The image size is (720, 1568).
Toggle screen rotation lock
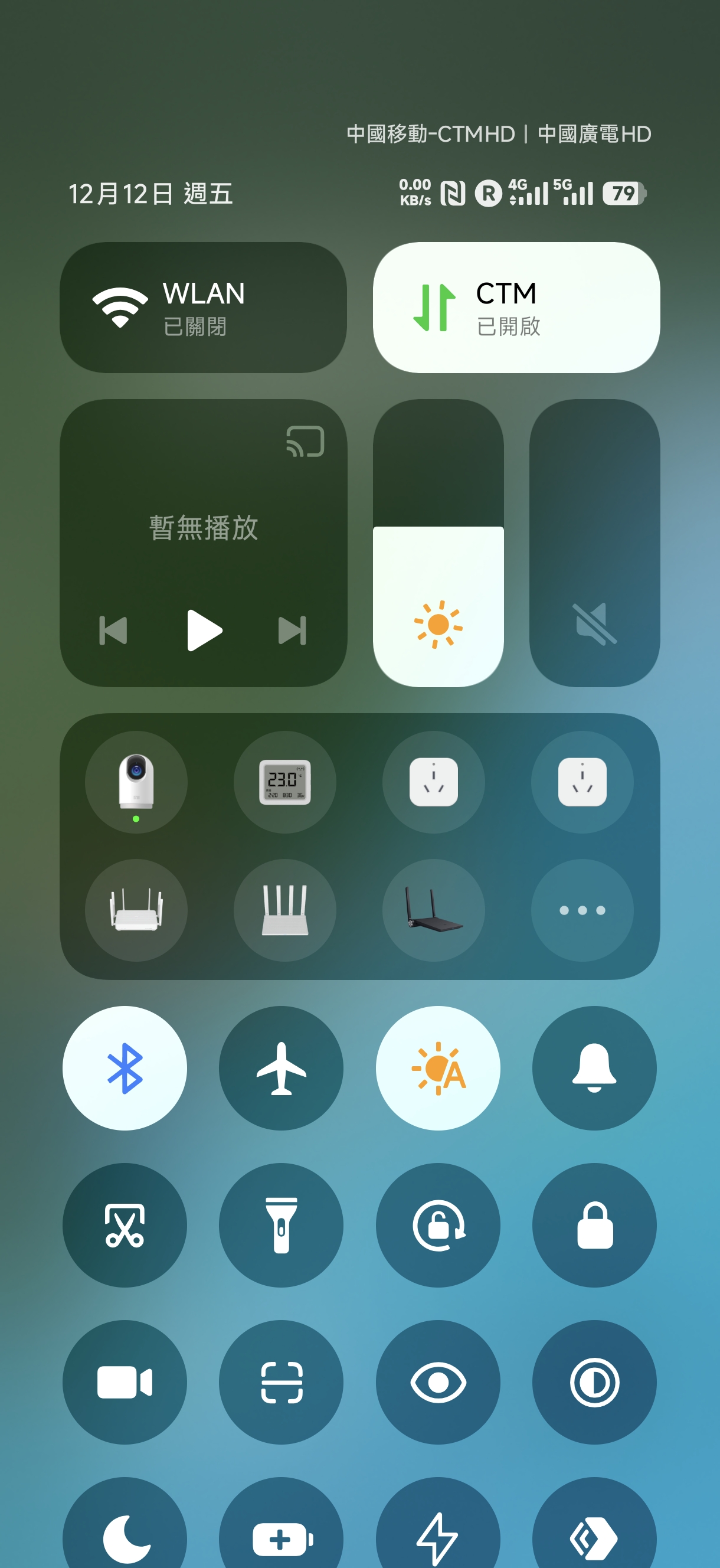[x=437, y=1224]
